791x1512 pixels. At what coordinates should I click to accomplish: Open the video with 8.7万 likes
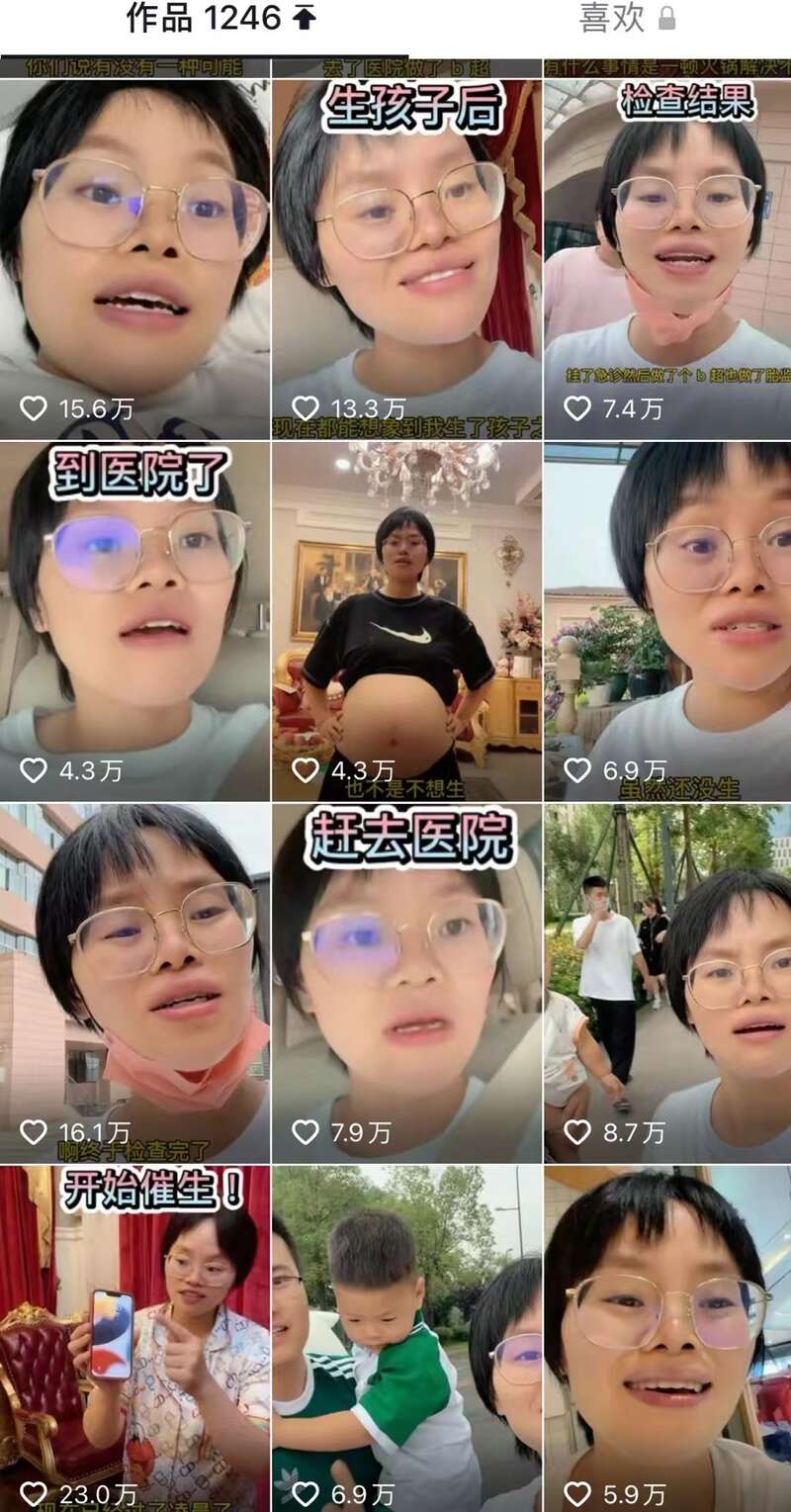(x=667, y=984)
